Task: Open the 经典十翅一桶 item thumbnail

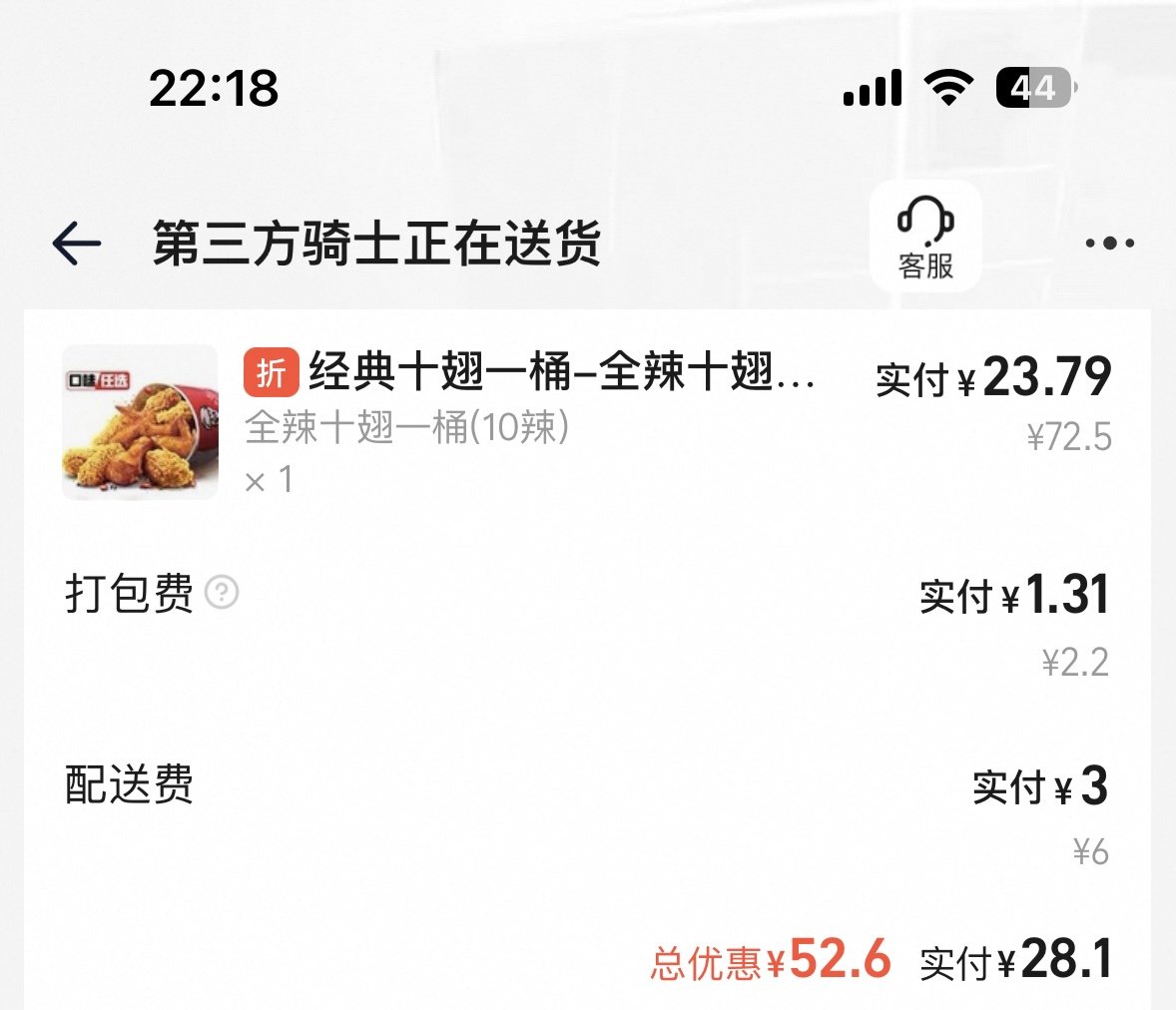Action: (140, 422)
